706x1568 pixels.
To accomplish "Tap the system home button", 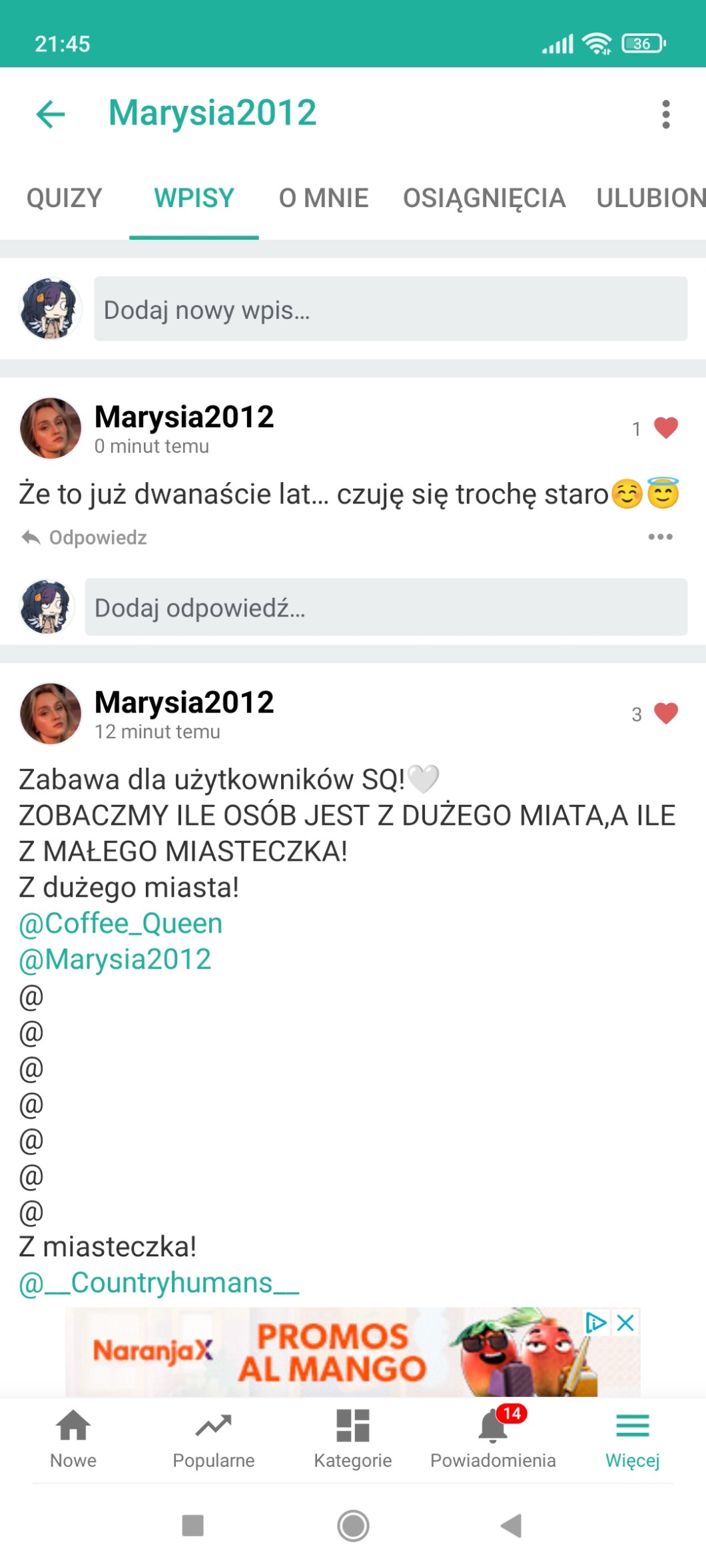I will tap(353, 1525).
